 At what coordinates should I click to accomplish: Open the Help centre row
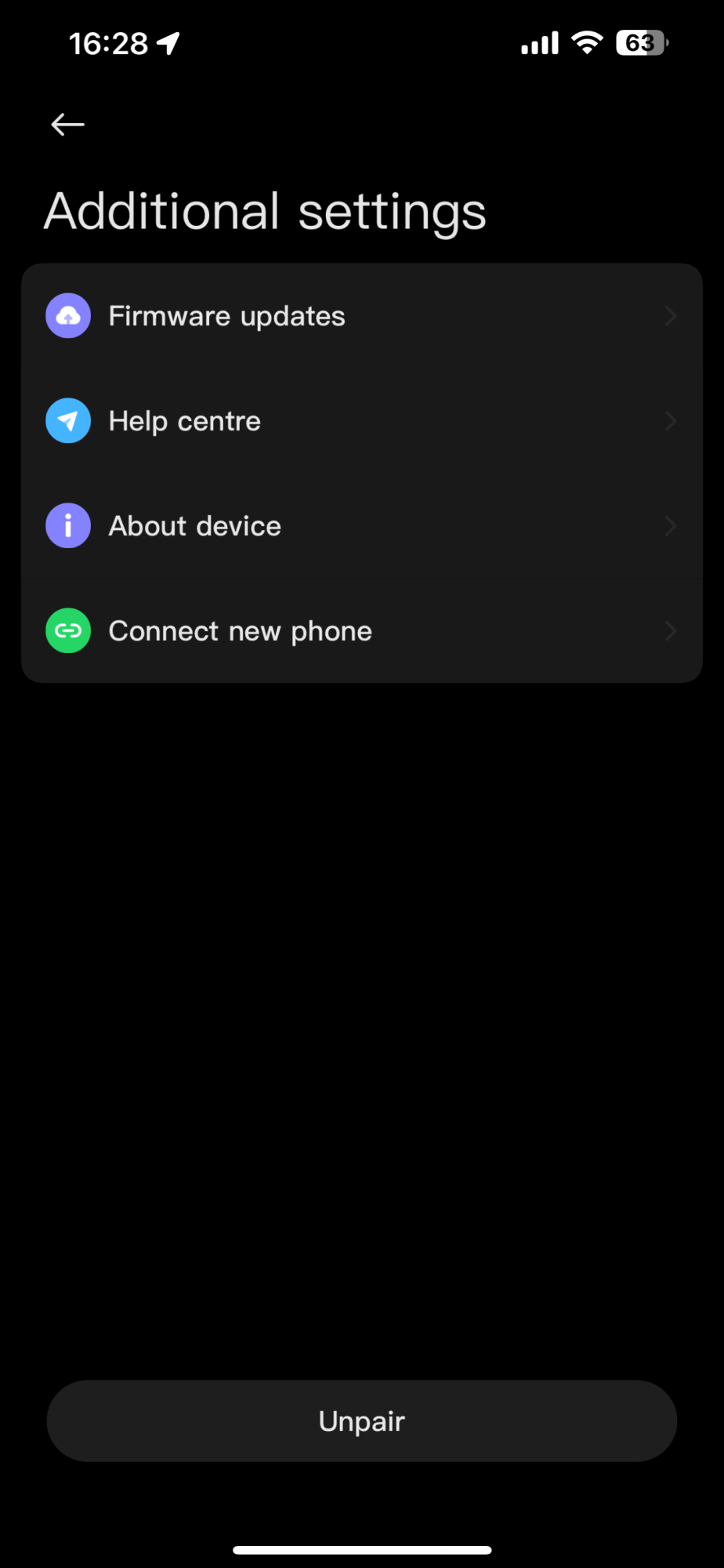[360, 421]
